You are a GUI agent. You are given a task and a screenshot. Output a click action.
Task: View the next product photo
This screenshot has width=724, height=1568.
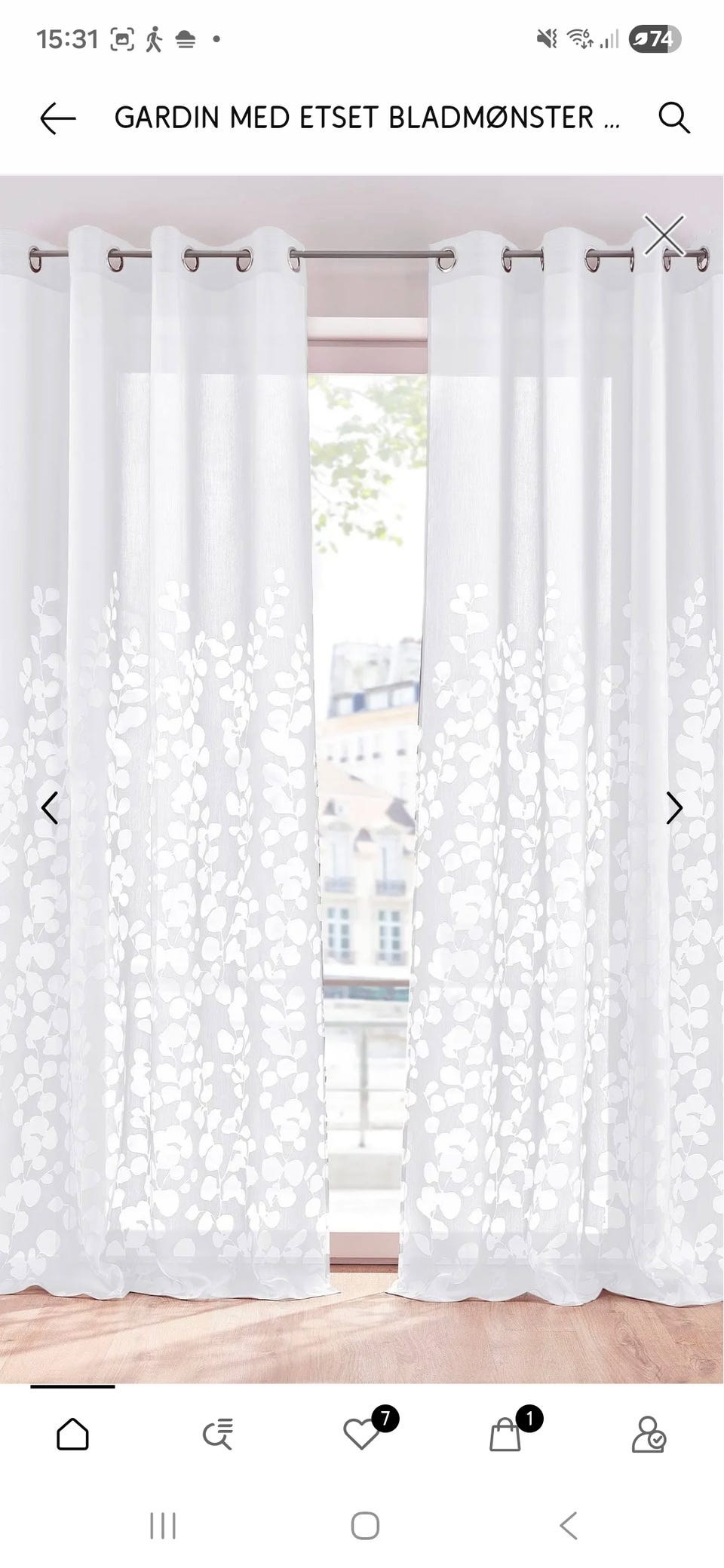673,807
